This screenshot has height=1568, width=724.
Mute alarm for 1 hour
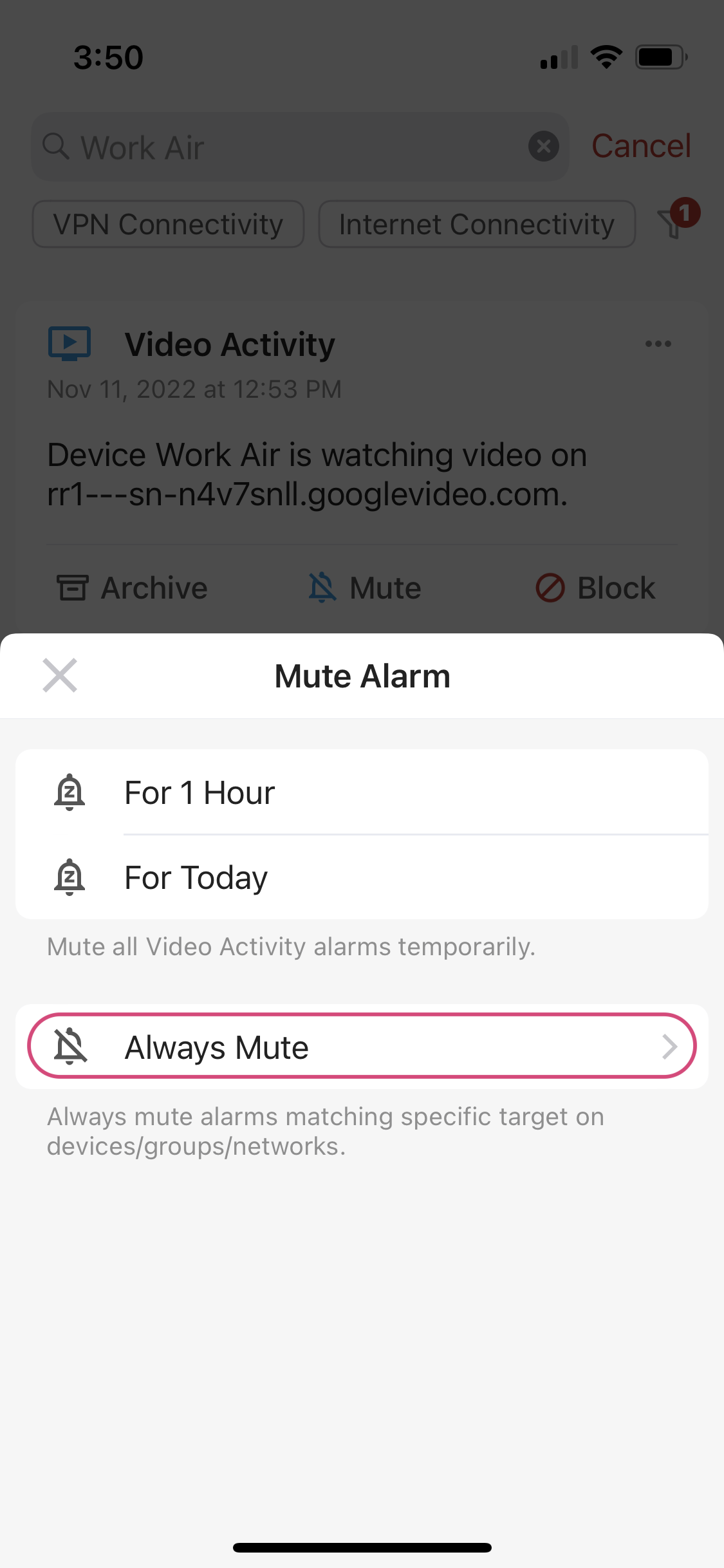point(360,792)
